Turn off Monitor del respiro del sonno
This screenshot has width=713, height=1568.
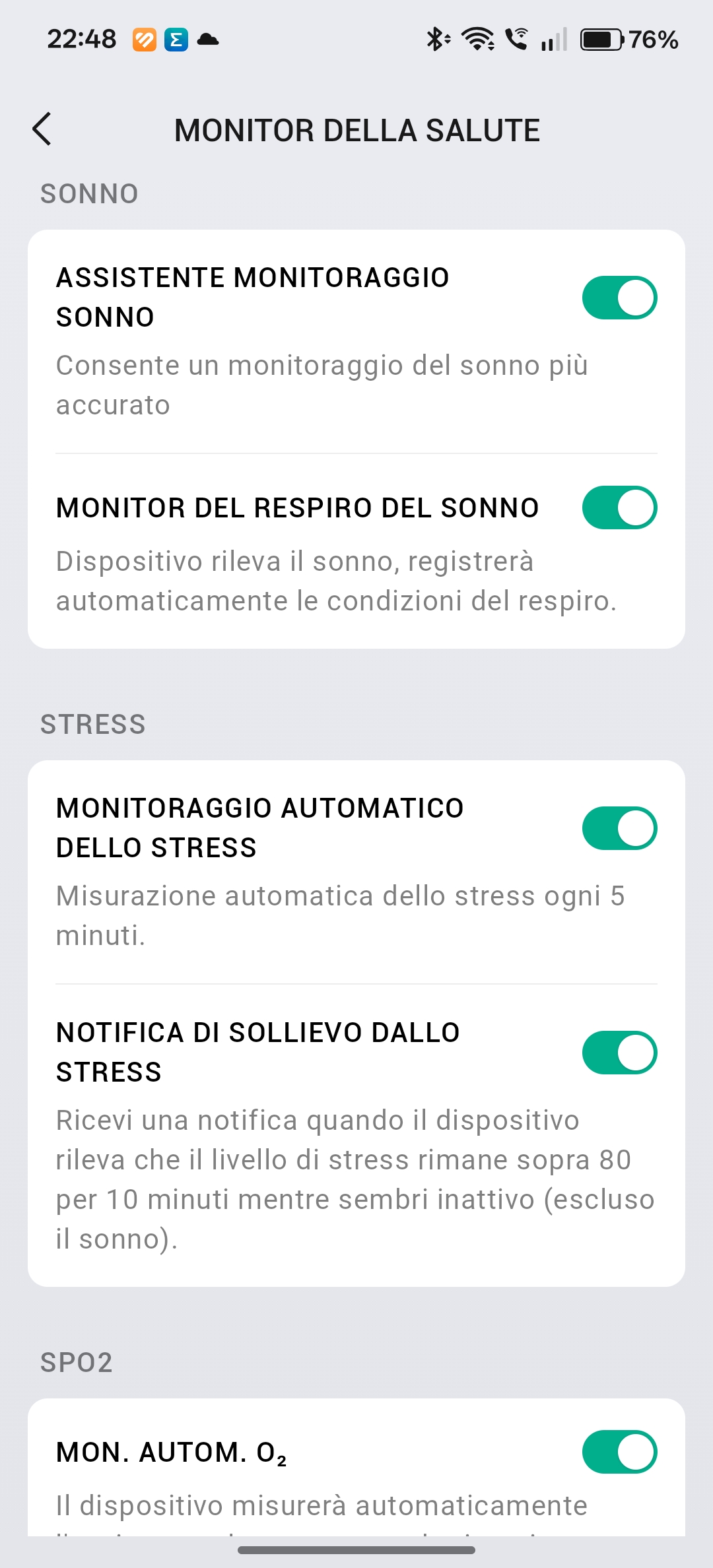(x=619, y=507)
